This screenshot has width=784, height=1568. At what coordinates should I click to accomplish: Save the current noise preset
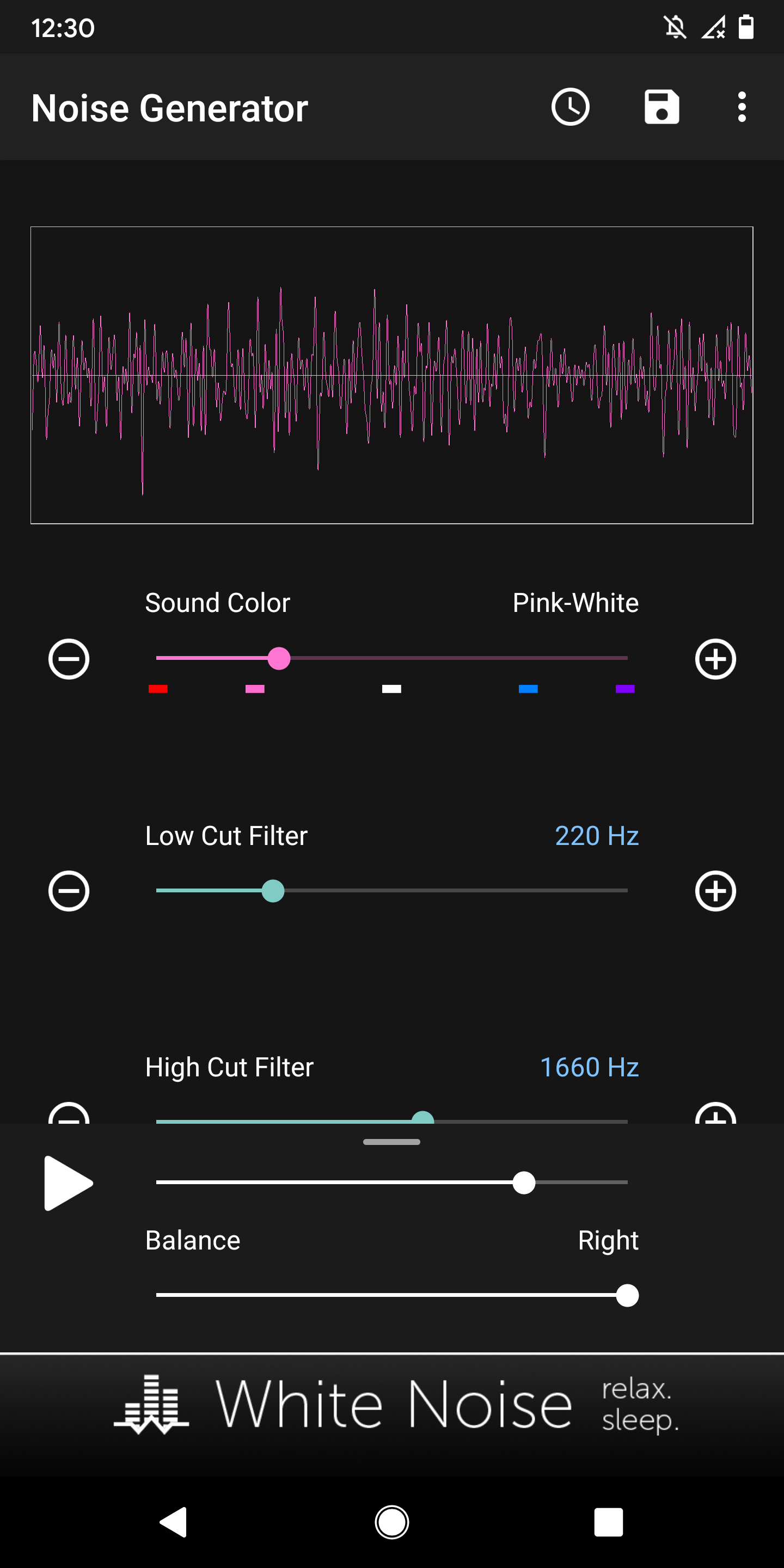(x=661, y=107)
